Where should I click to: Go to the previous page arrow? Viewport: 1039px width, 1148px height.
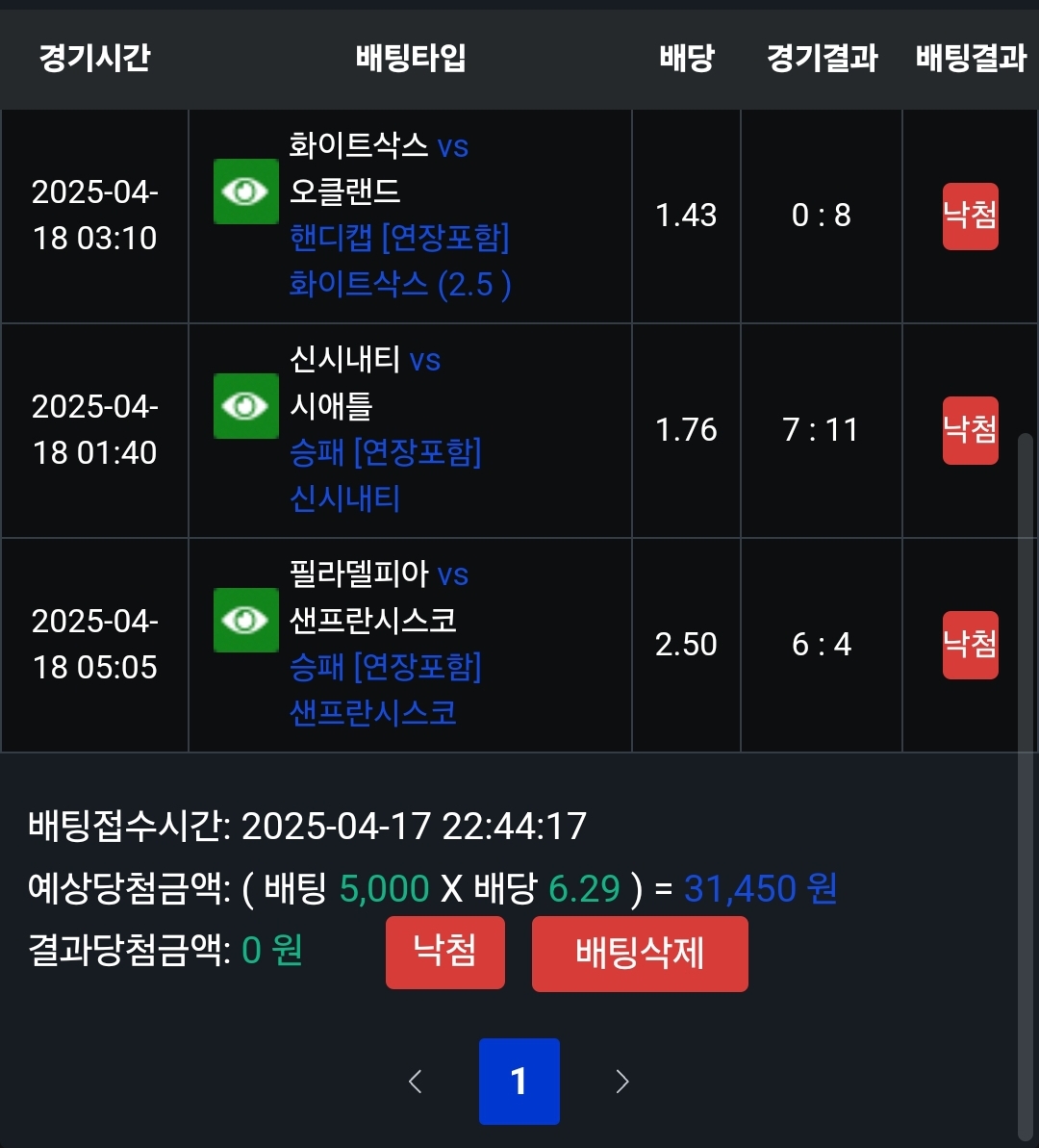(x=416, y=1082)
